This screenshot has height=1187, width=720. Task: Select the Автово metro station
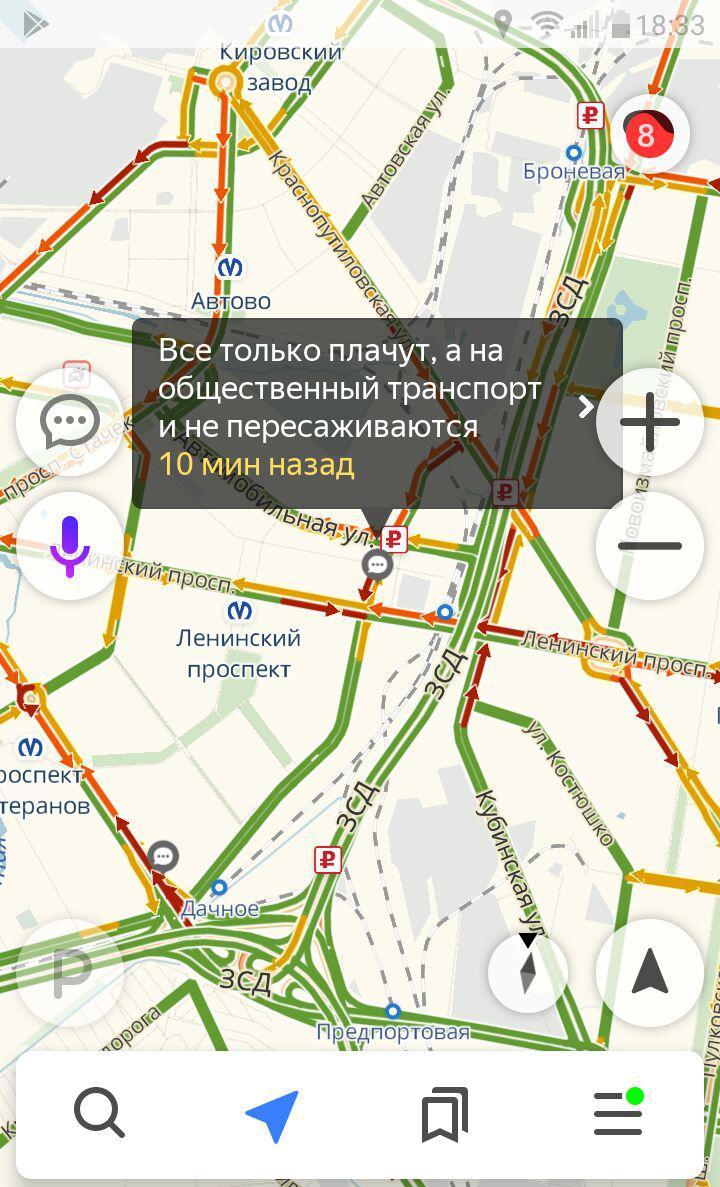(x=231, y=268)
